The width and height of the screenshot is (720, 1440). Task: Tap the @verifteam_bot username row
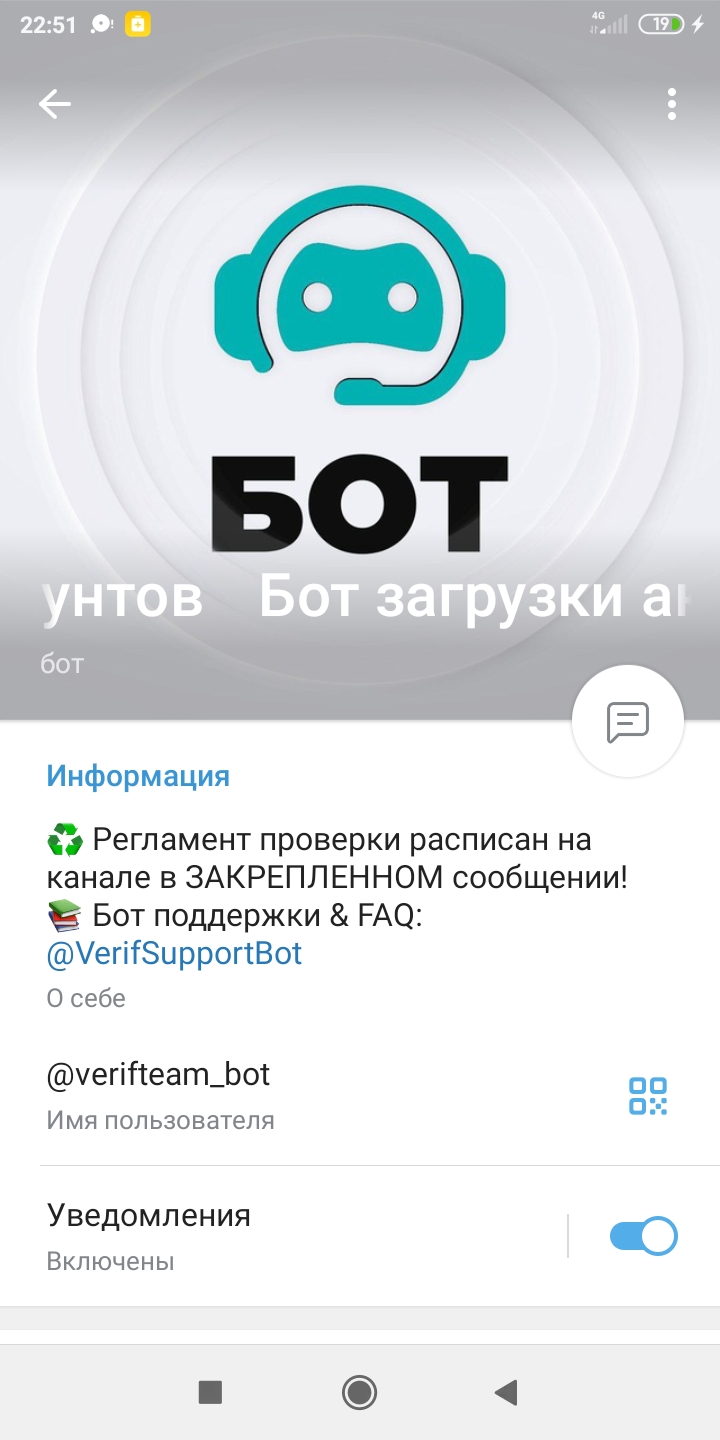tap(300, 1094)
